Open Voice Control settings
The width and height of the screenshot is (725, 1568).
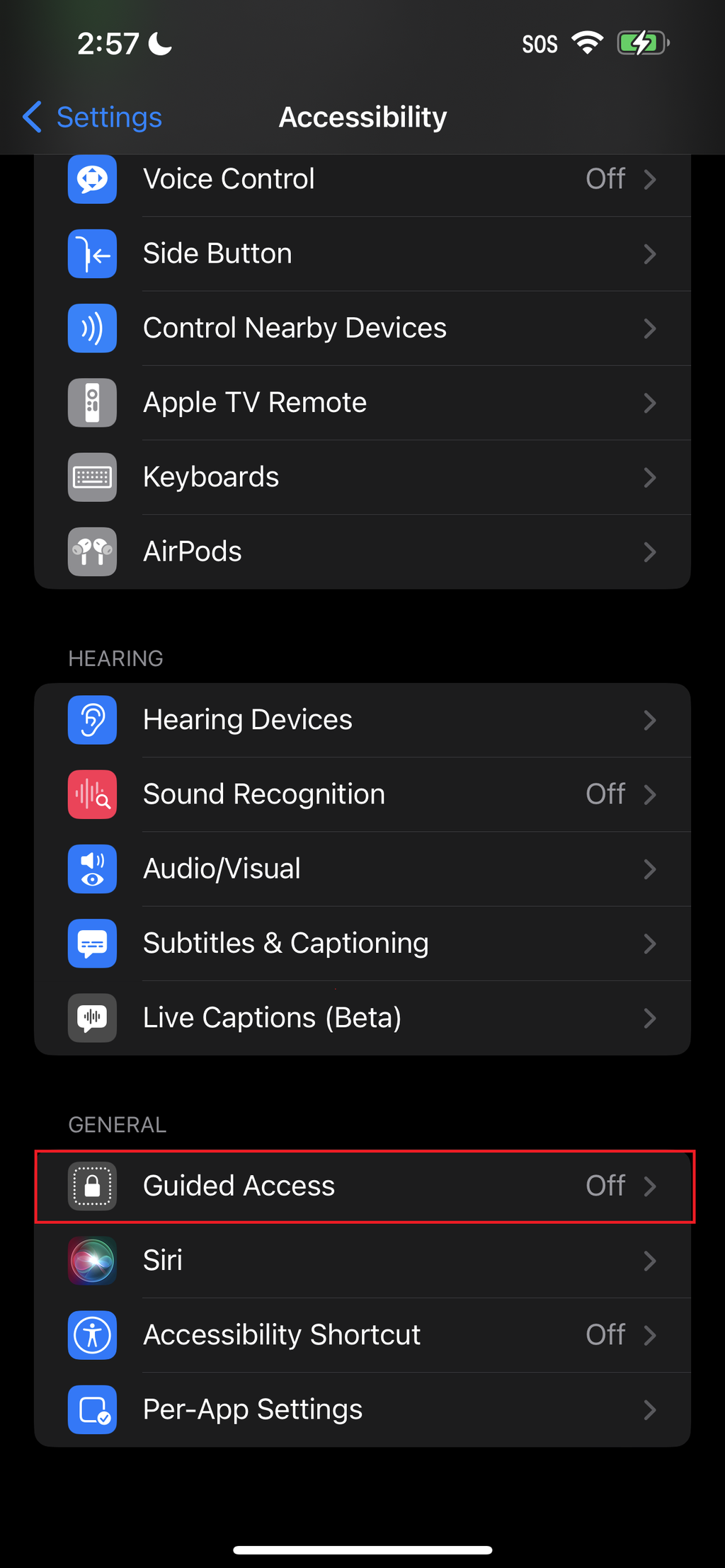point(362,180)
